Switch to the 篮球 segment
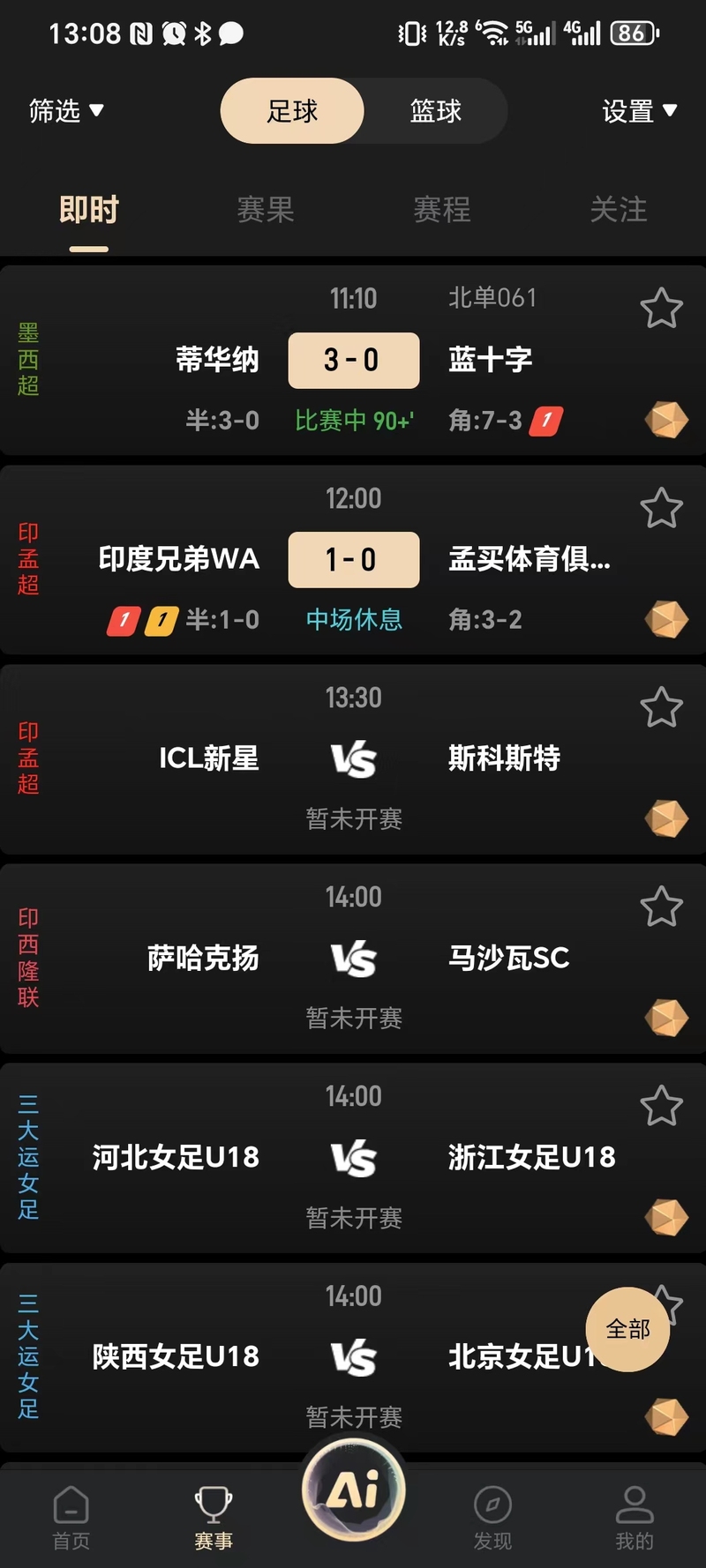Screen dimensions: 706x1568 [x=436, y=111]
